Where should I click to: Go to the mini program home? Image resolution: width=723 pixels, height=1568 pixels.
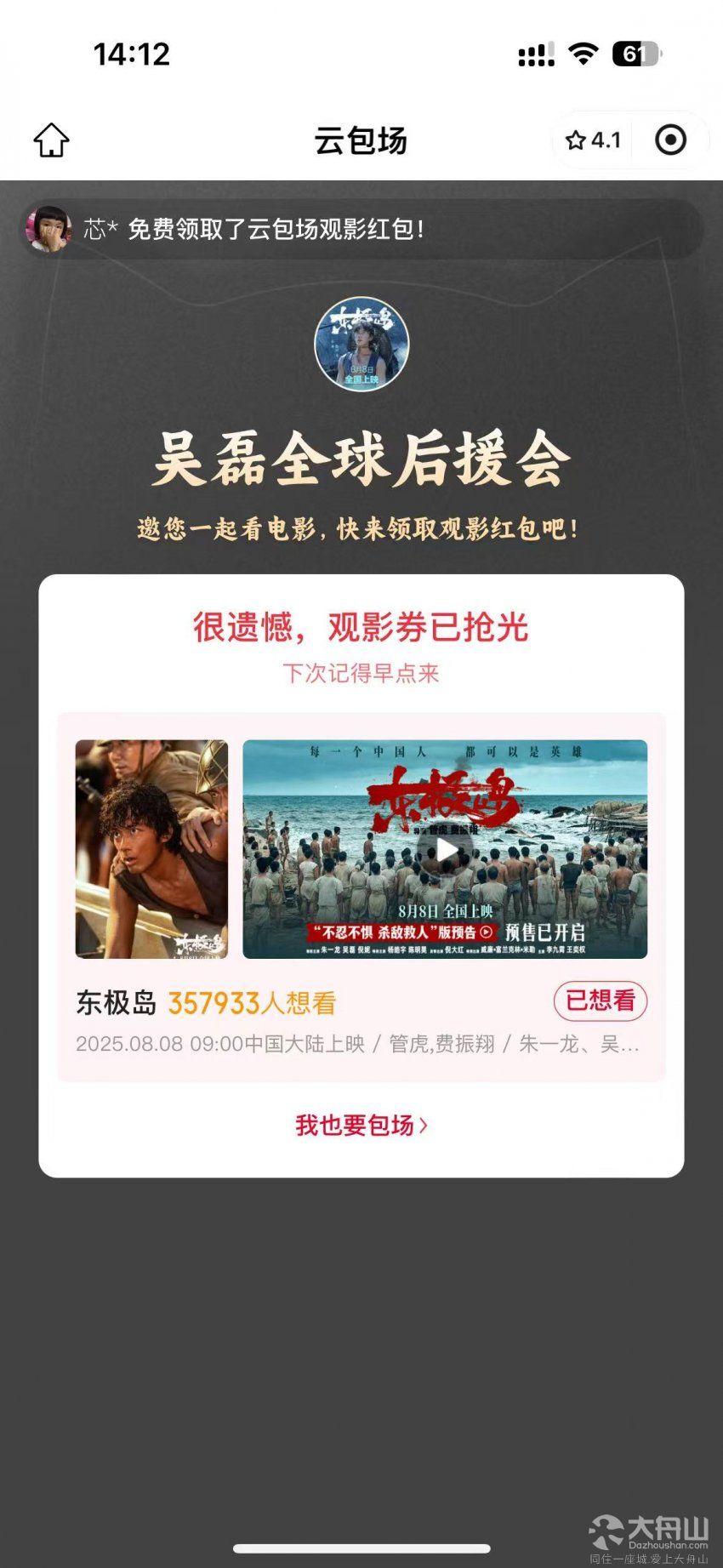pyautogui.click(x=51, y=140)
